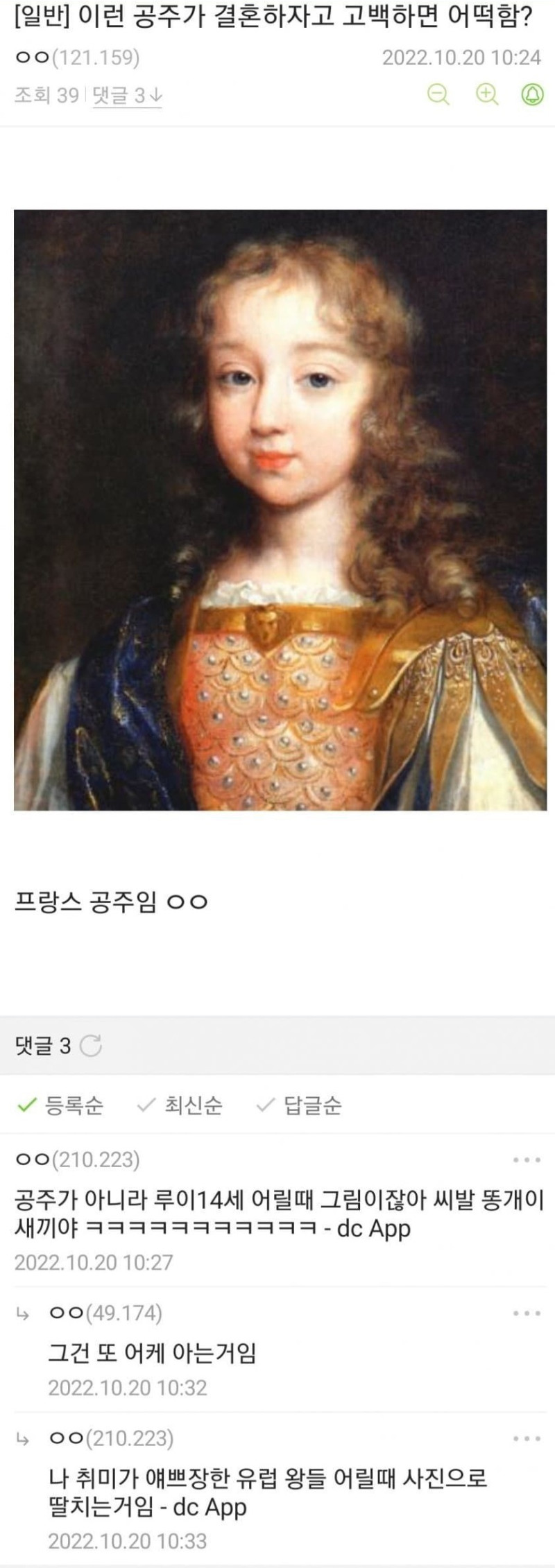Open more options for the 10:33 reply

click(x=527, y=1438)
